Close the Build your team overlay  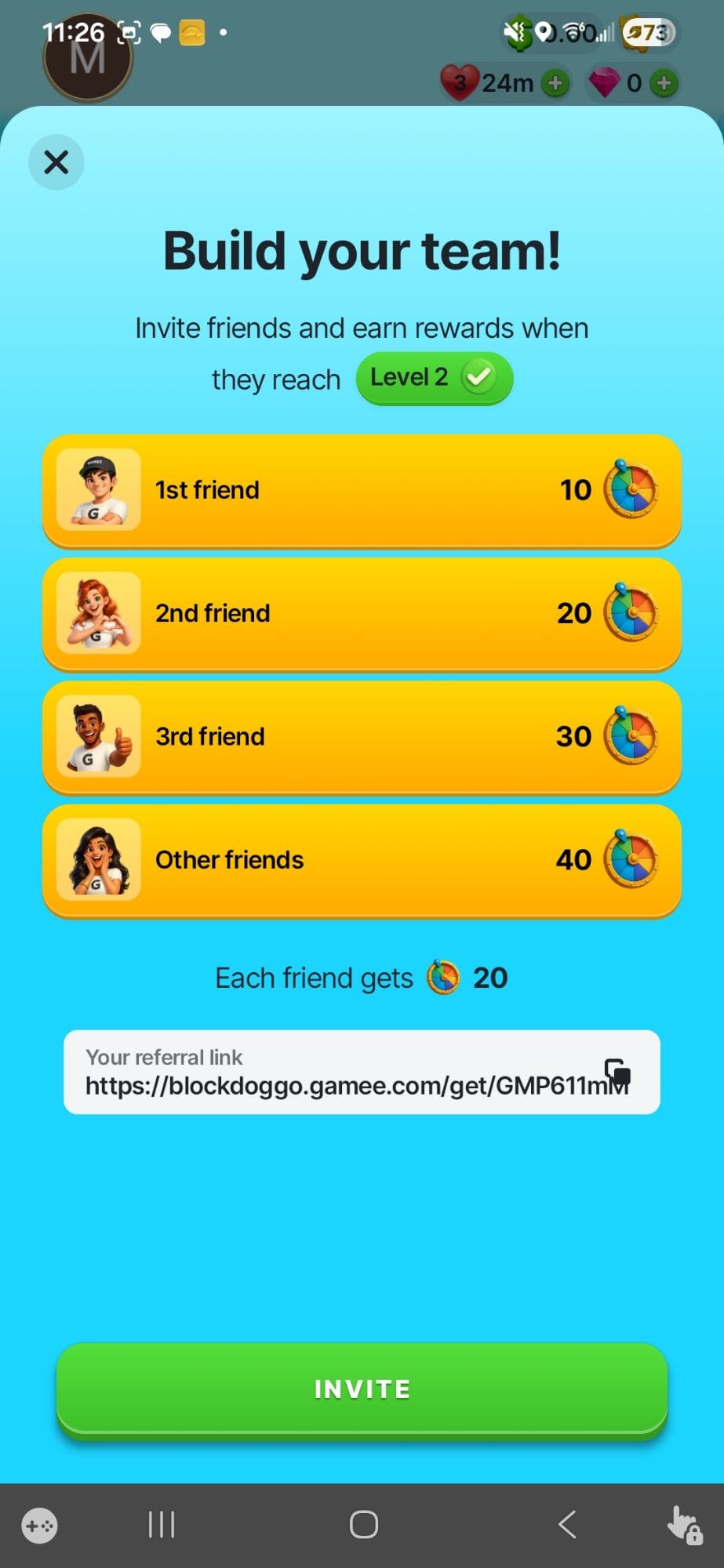(x=56, y=162)
